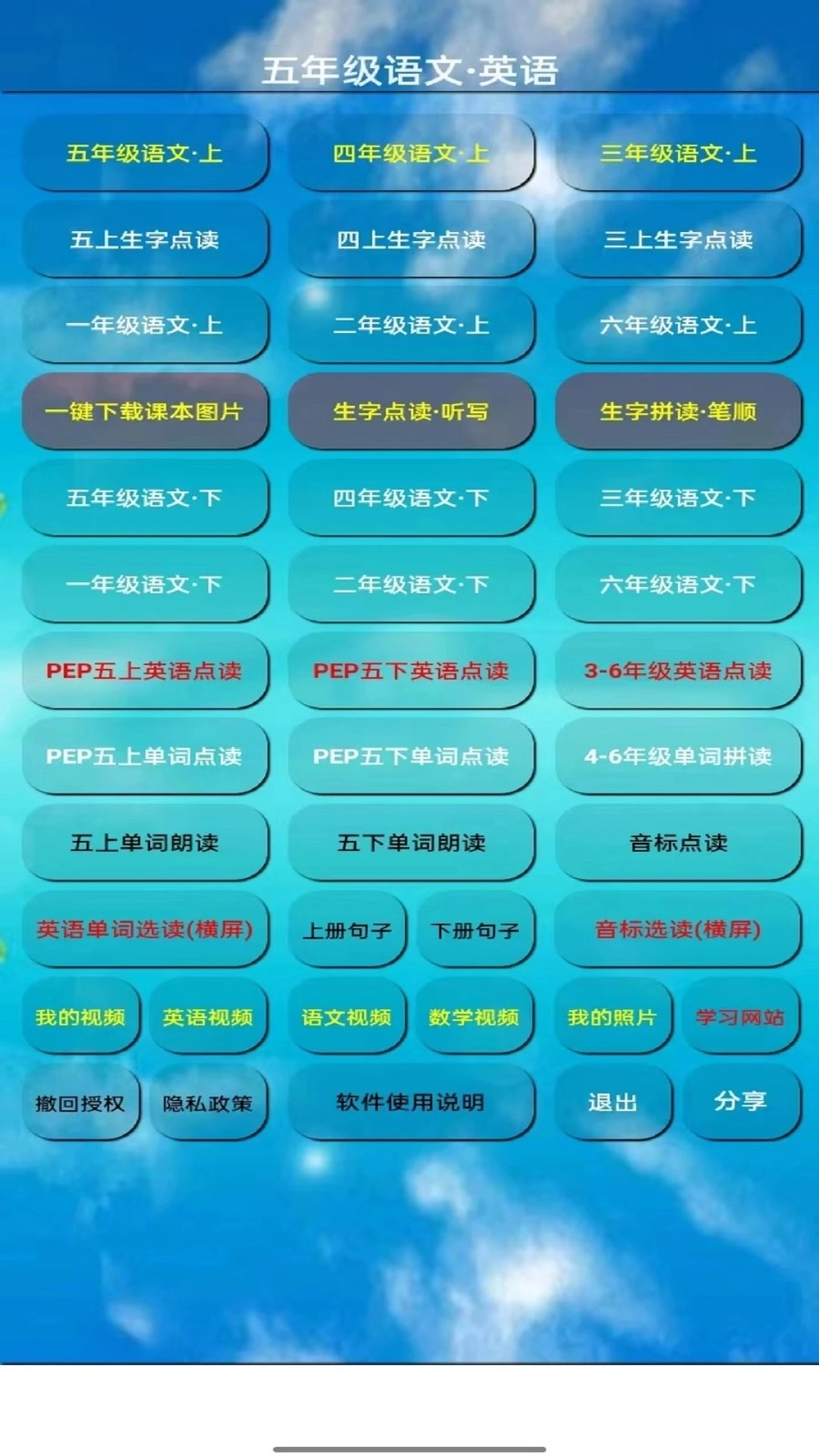Tap 退出 to exit
This screenshot has width=819, height=1456.
(614, 1103)
